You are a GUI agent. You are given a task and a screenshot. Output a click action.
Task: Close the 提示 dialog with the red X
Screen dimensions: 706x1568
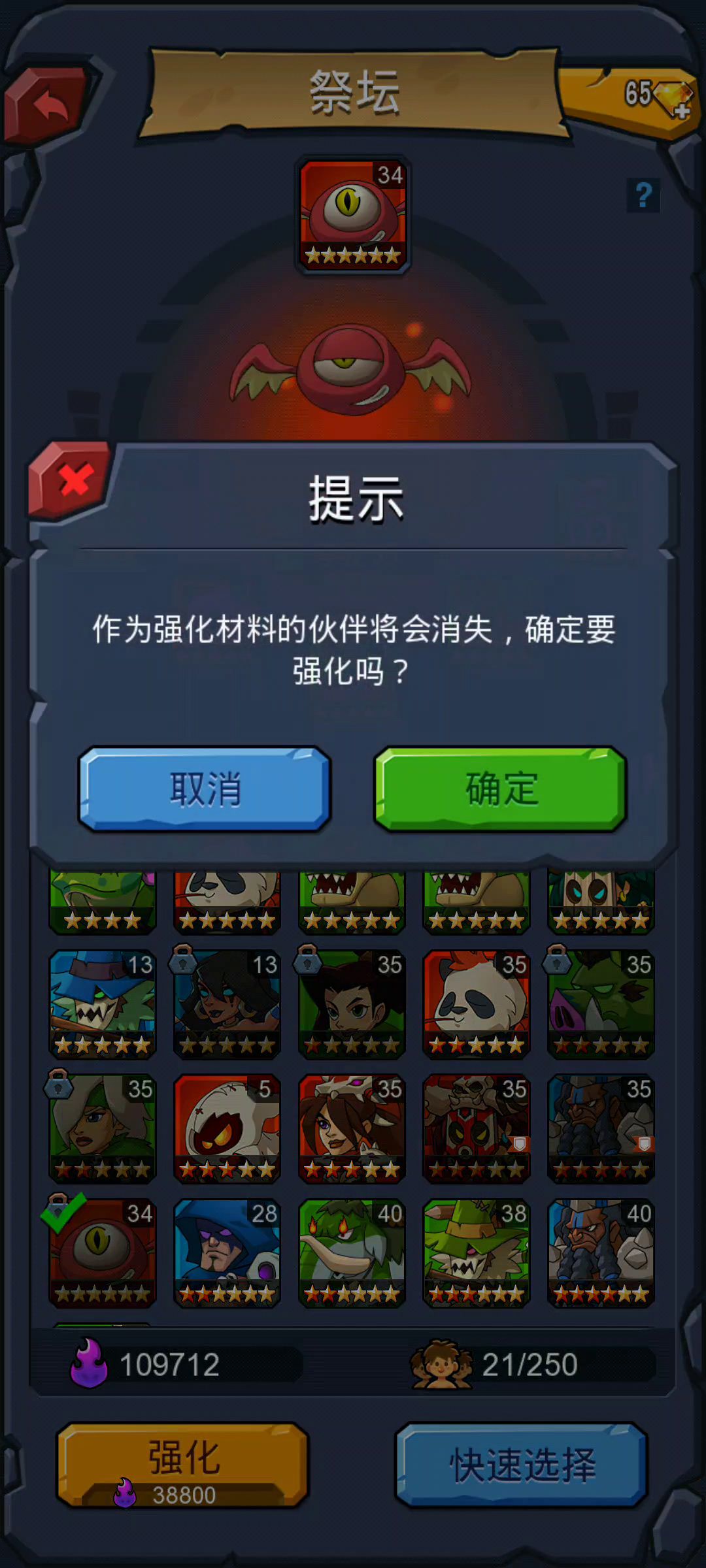[72, 480]
